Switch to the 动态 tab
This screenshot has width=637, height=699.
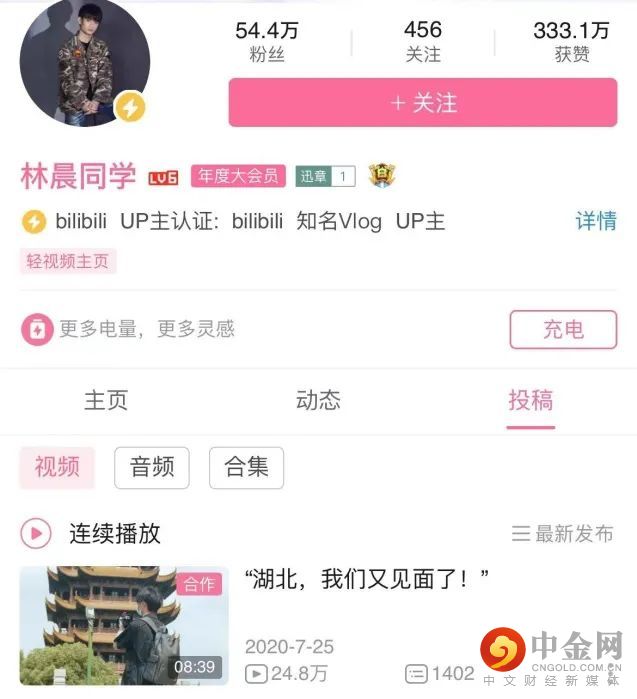[x=318, y=401]
